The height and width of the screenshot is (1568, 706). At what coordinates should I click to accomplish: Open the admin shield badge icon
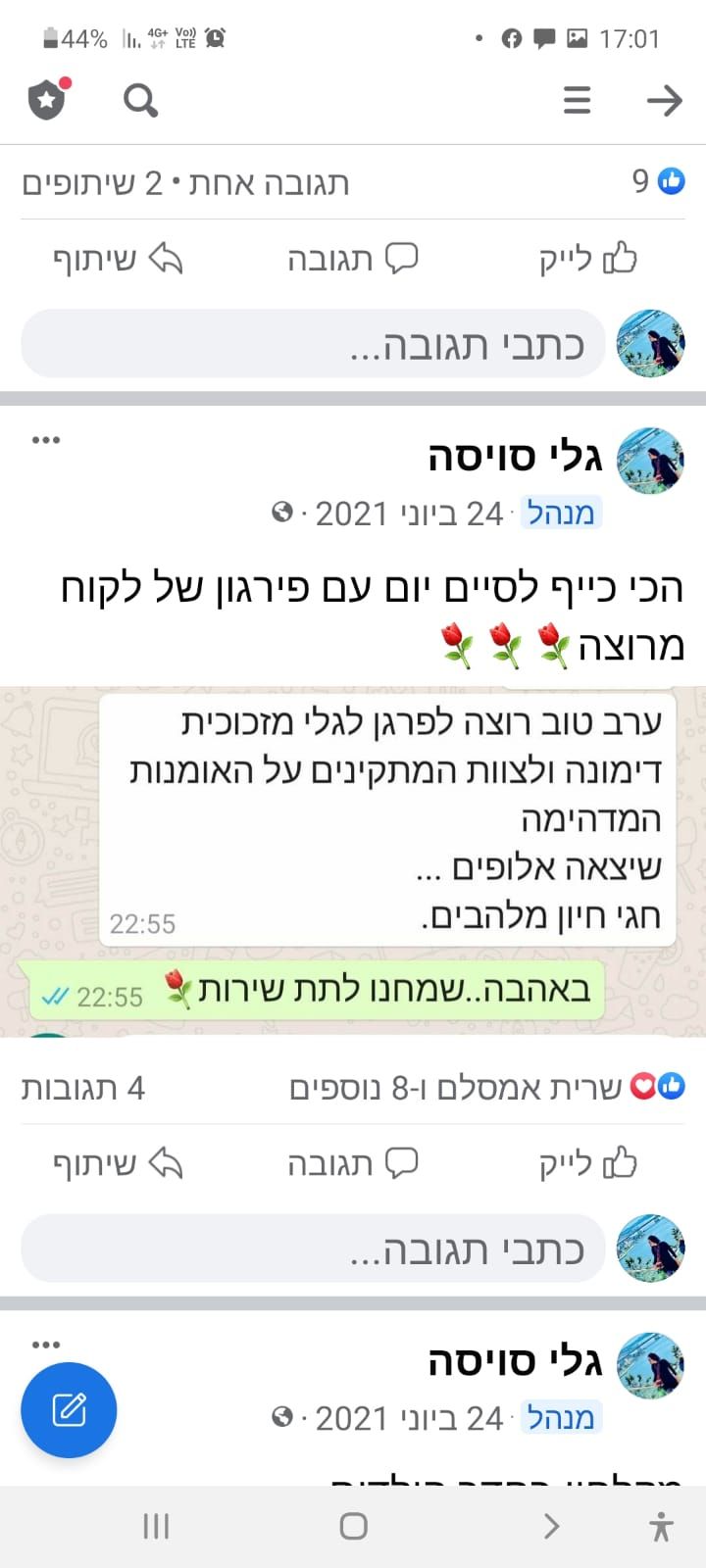tap(47, 99)
